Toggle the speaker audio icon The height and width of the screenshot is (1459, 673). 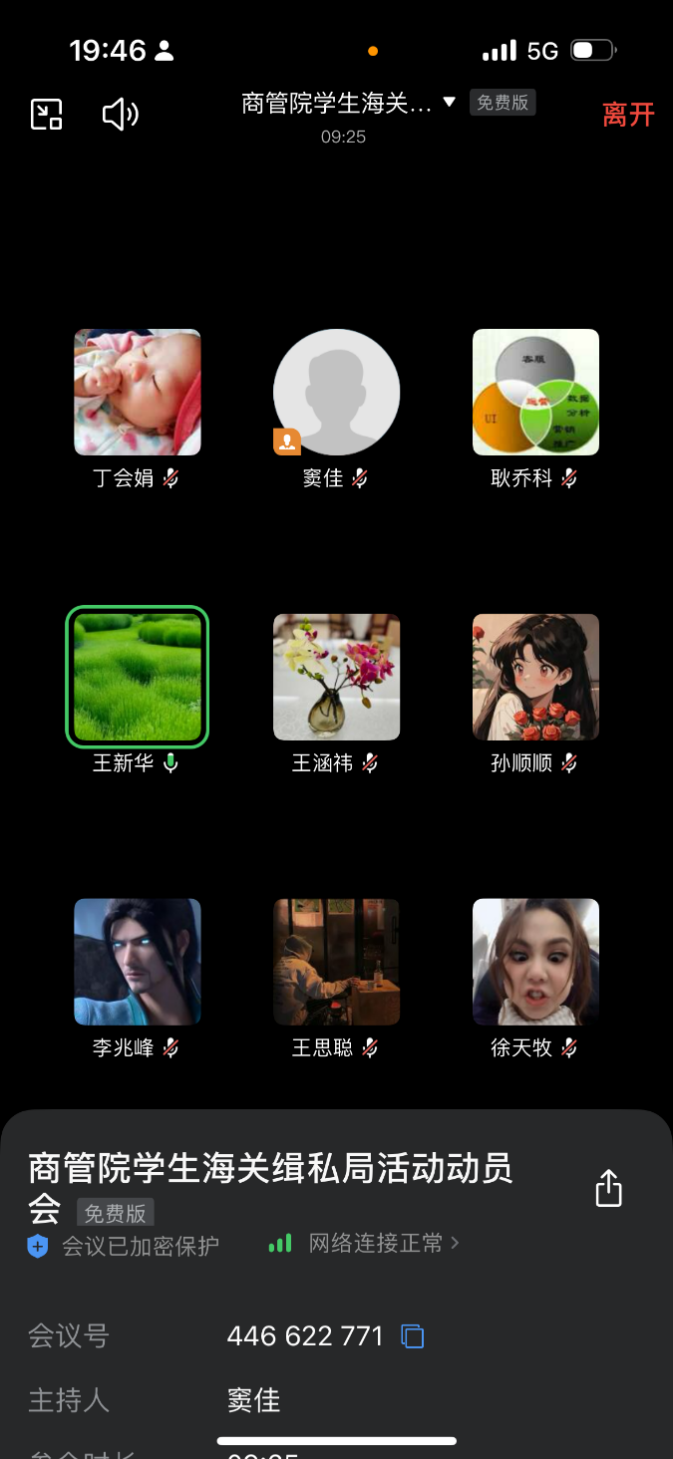(x=120, y=114)
